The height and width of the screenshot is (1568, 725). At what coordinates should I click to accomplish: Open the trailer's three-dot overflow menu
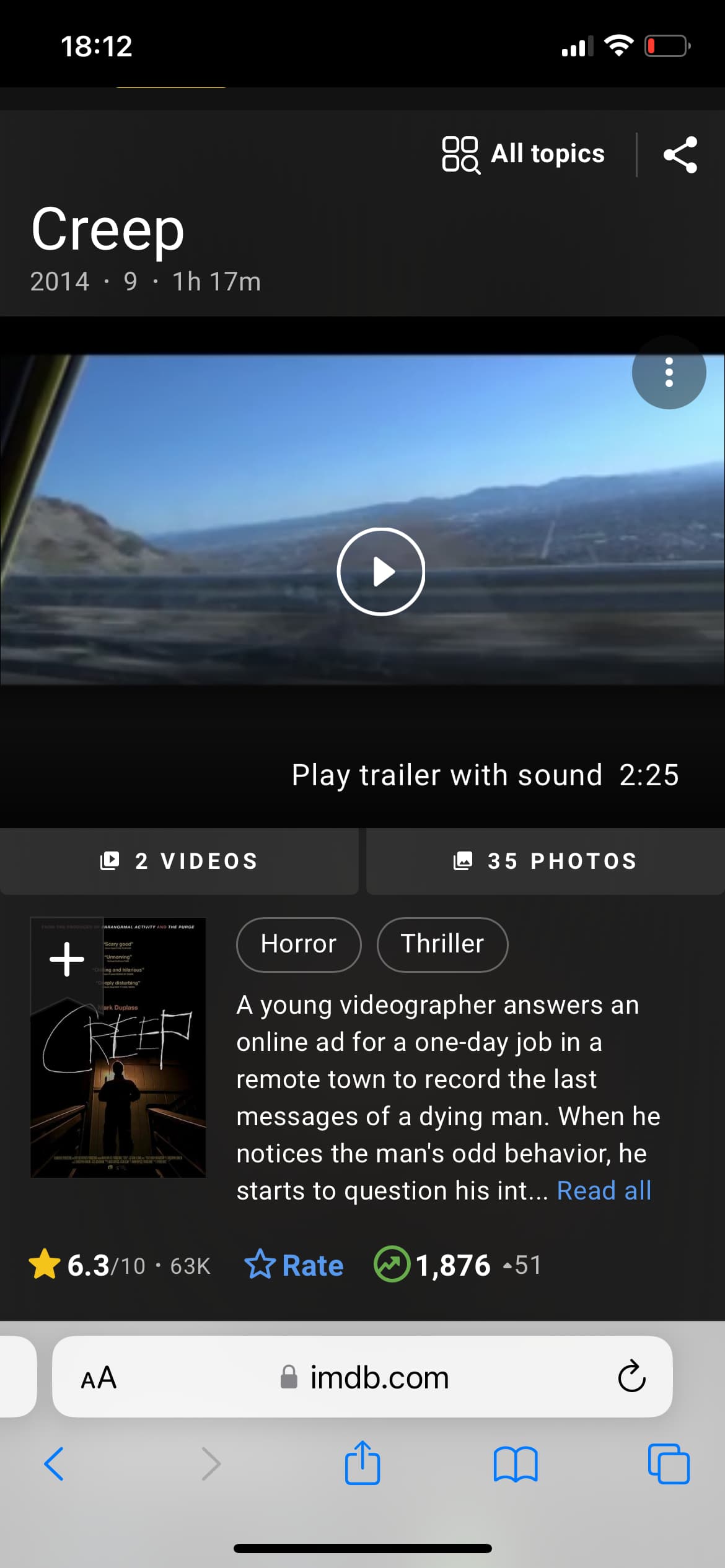669,372
